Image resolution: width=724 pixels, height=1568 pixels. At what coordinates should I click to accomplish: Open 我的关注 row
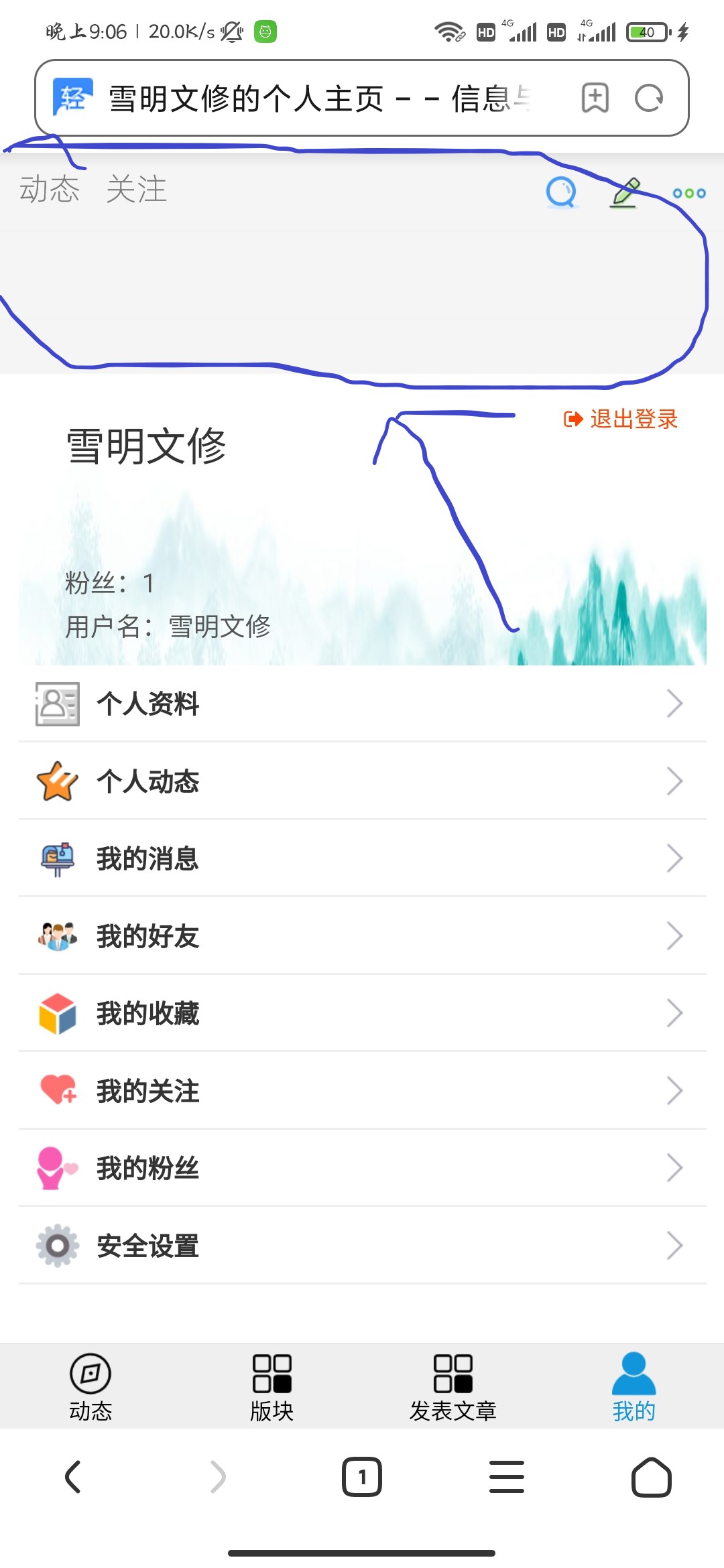[x=362, y=1091]
